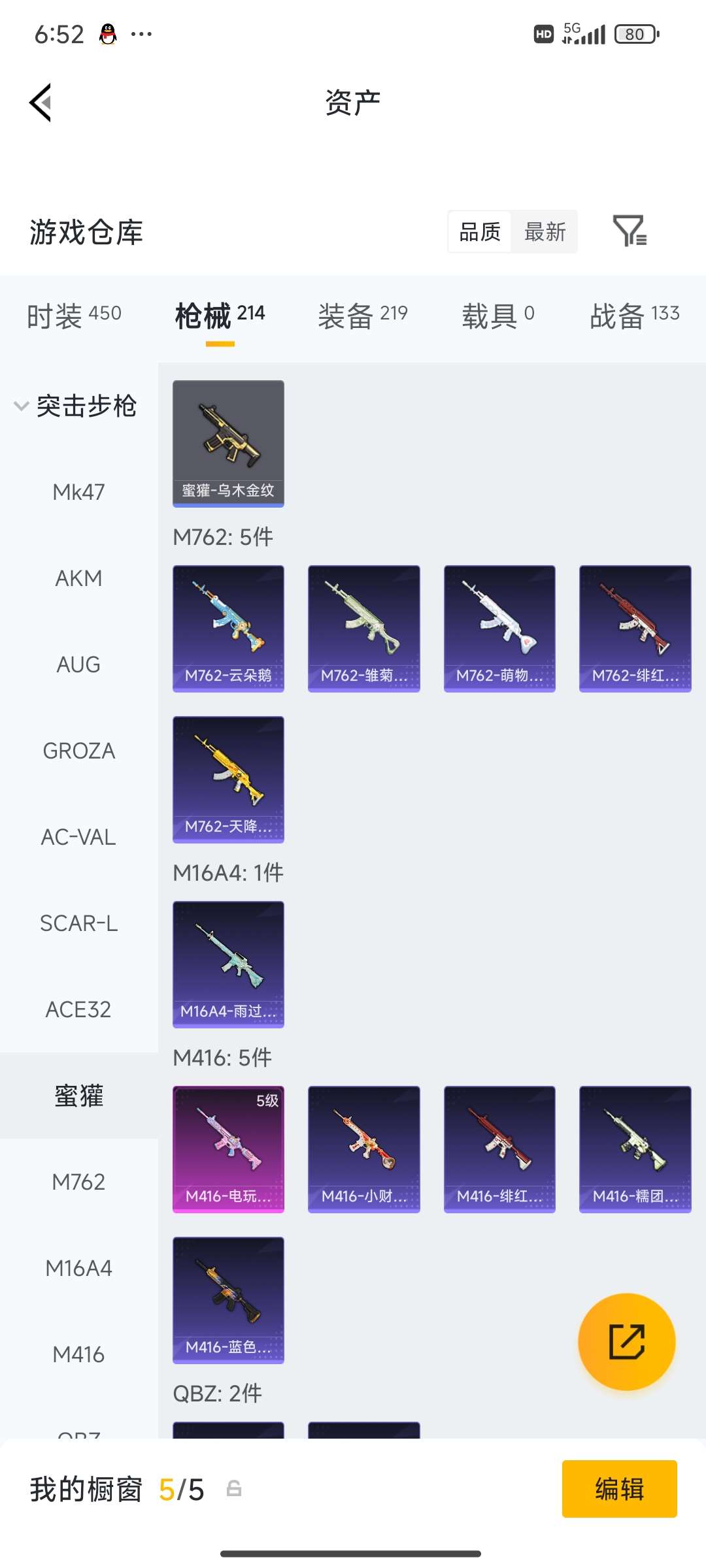706x1568 pixels.
Task: Open QQ from the status bar
Action: tap(108, 33)
